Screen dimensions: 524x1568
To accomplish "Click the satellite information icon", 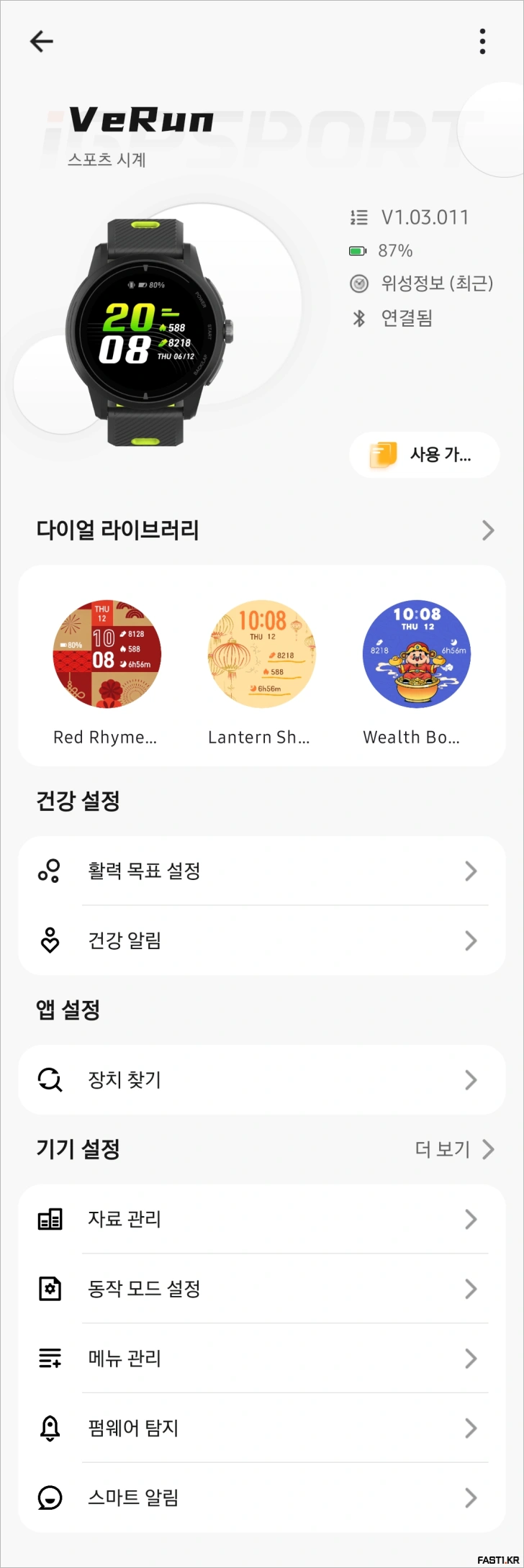I will (x=358, y=284).
